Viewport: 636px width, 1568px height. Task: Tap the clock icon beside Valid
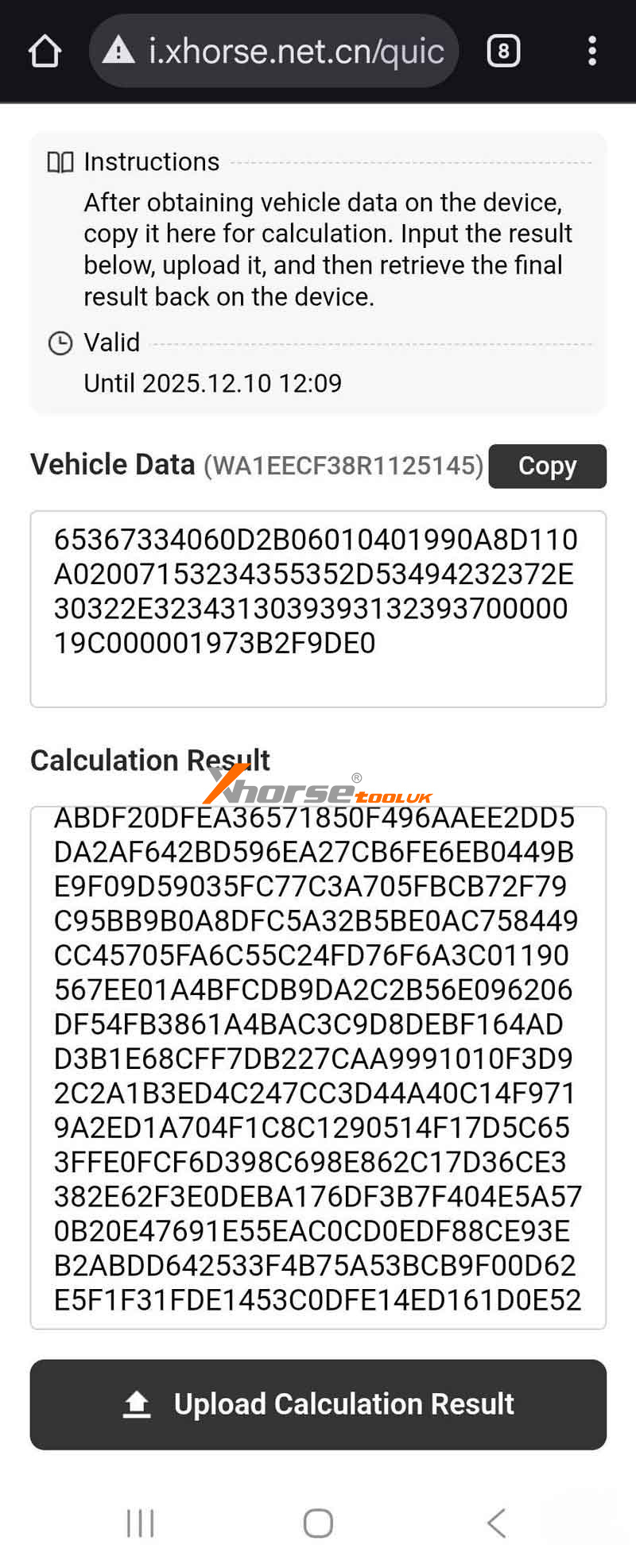(x=61, y=343)
